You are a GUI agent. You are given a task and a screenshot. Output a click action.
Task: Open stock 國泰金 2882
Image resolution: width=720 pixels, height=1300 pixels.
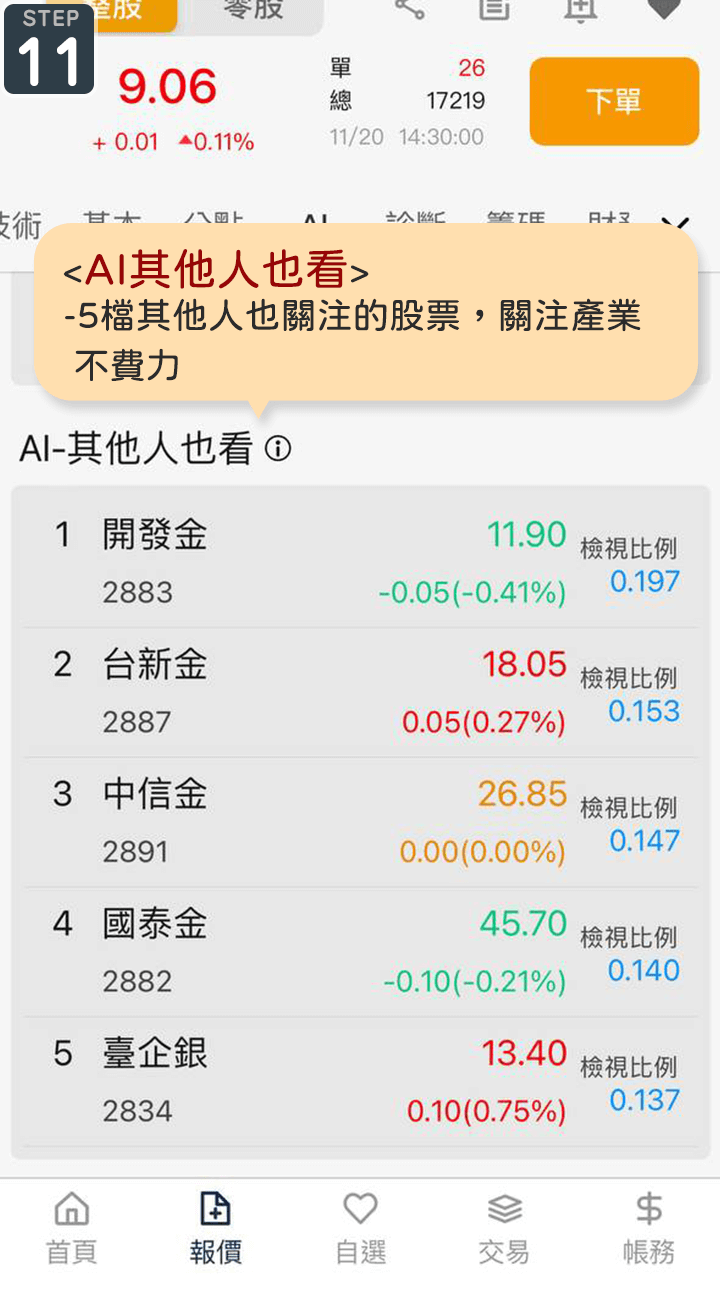[x=360, y=952]
